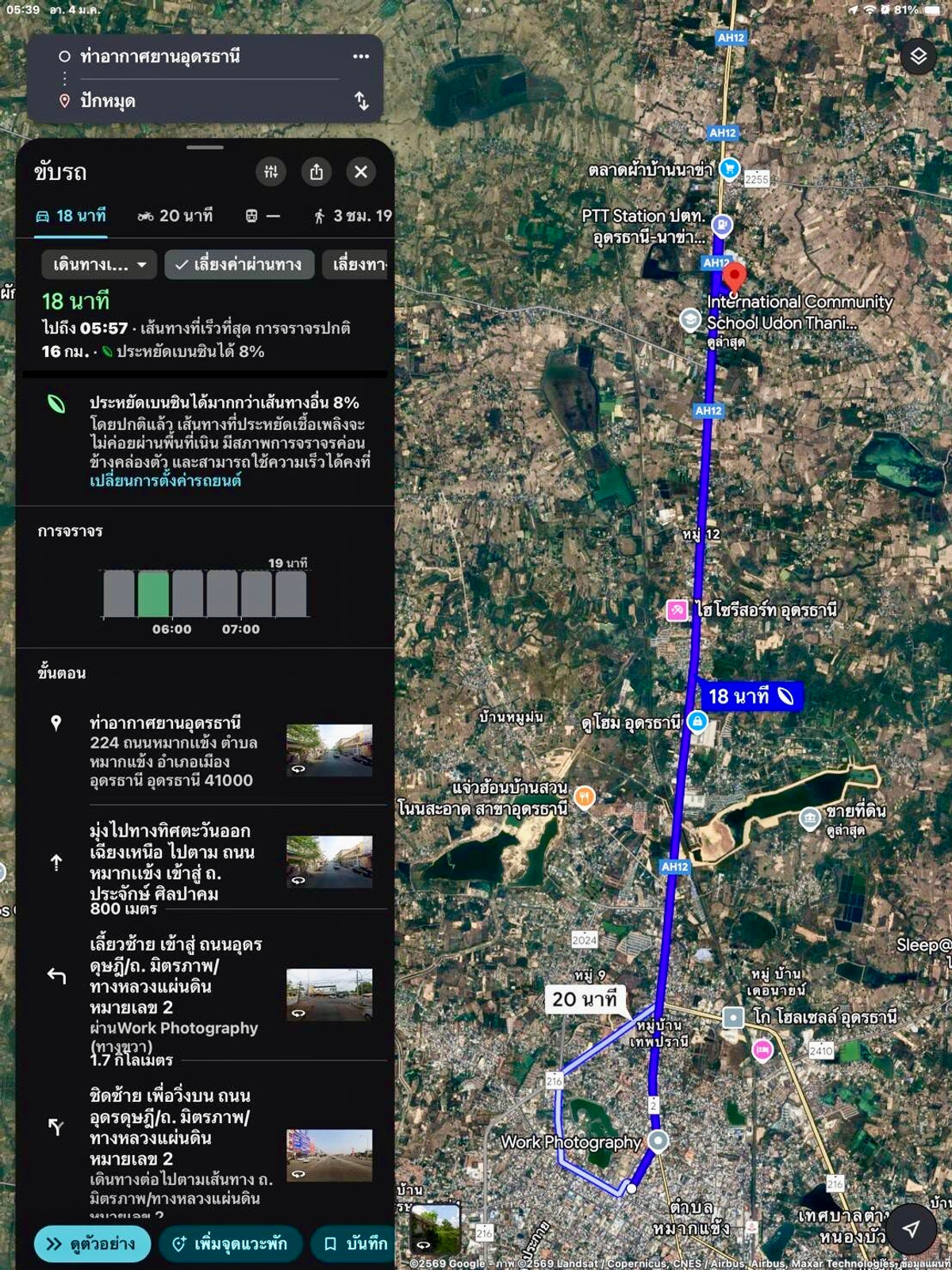Open the Street View thumbnail on the map
Image resolution: width=952 pixels, height=1270 pixels.
point(436,1229)
